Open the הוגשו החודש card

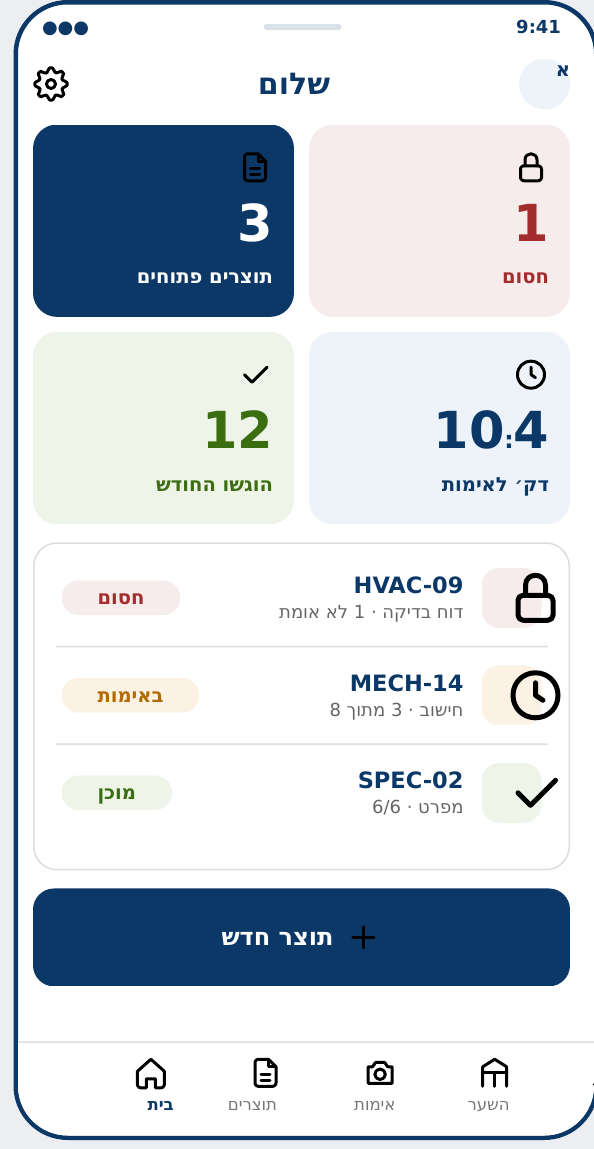[x=163, y=428]
